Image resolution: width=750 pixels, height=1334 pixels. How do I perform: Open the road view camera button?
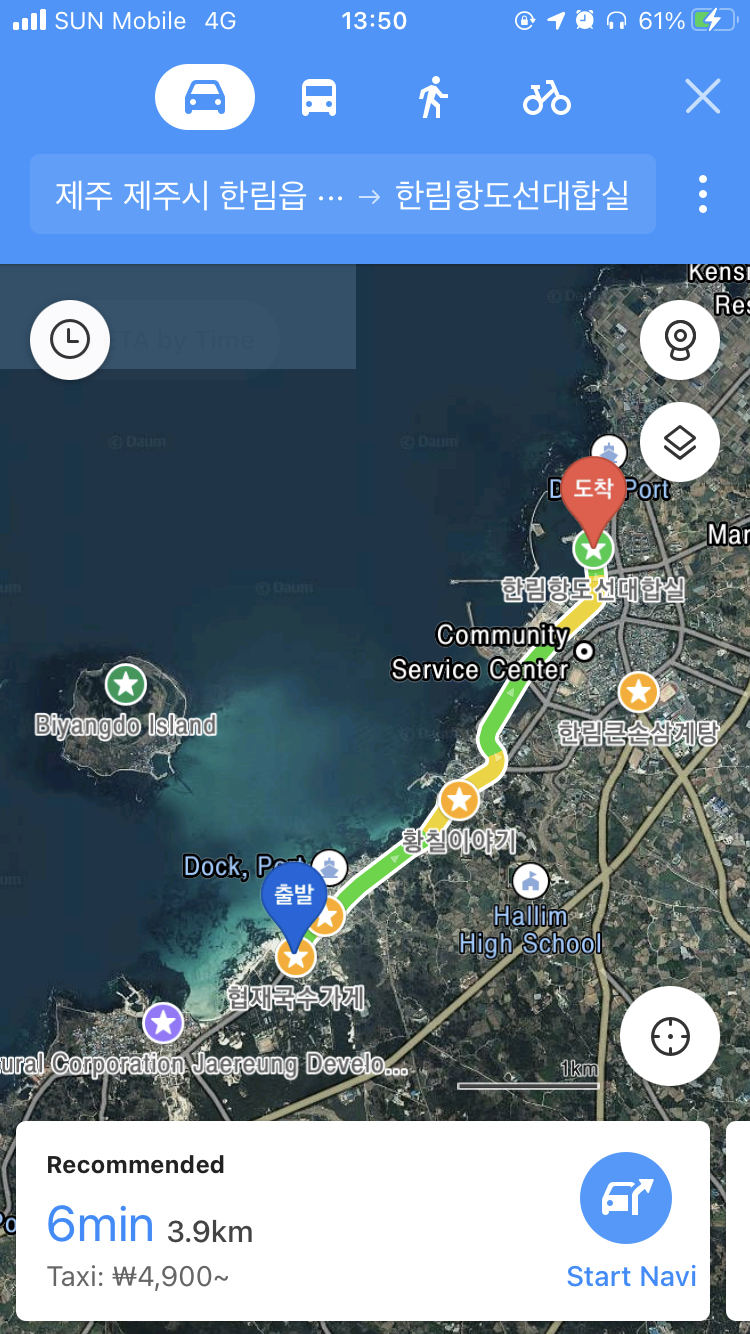tap(679, 341)
